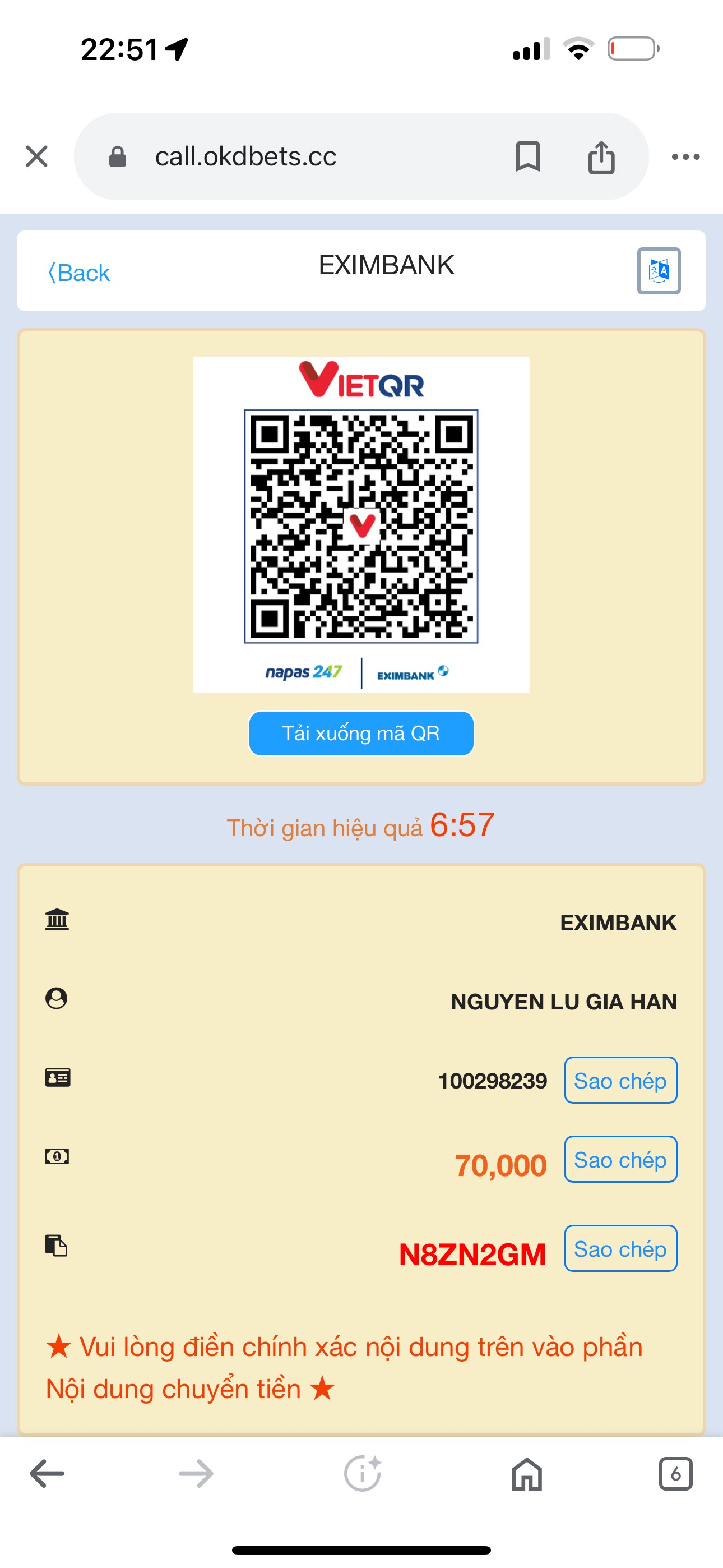Open the browser overflow menu
Viewport: 723px width, 1568px height.
[686, 156]
